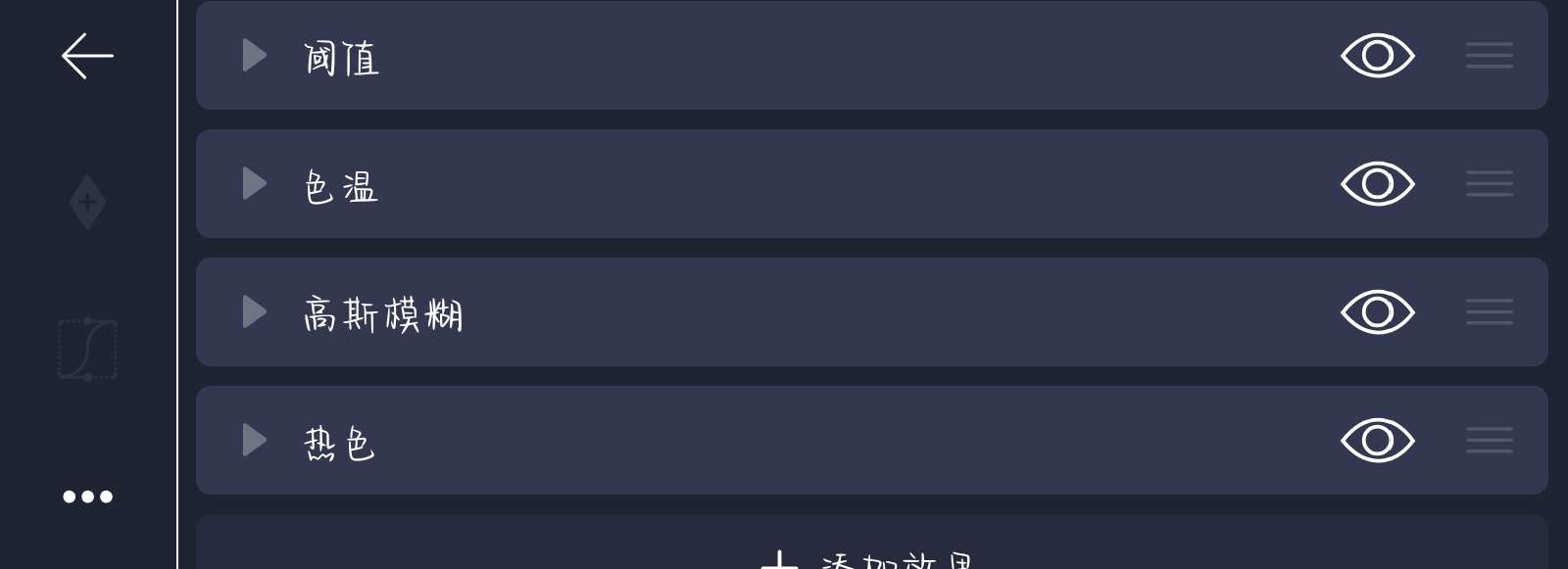Tap the add keyframe diamond icon
The width and height of the screenshot is (1568, 569).
coord(87,203)
